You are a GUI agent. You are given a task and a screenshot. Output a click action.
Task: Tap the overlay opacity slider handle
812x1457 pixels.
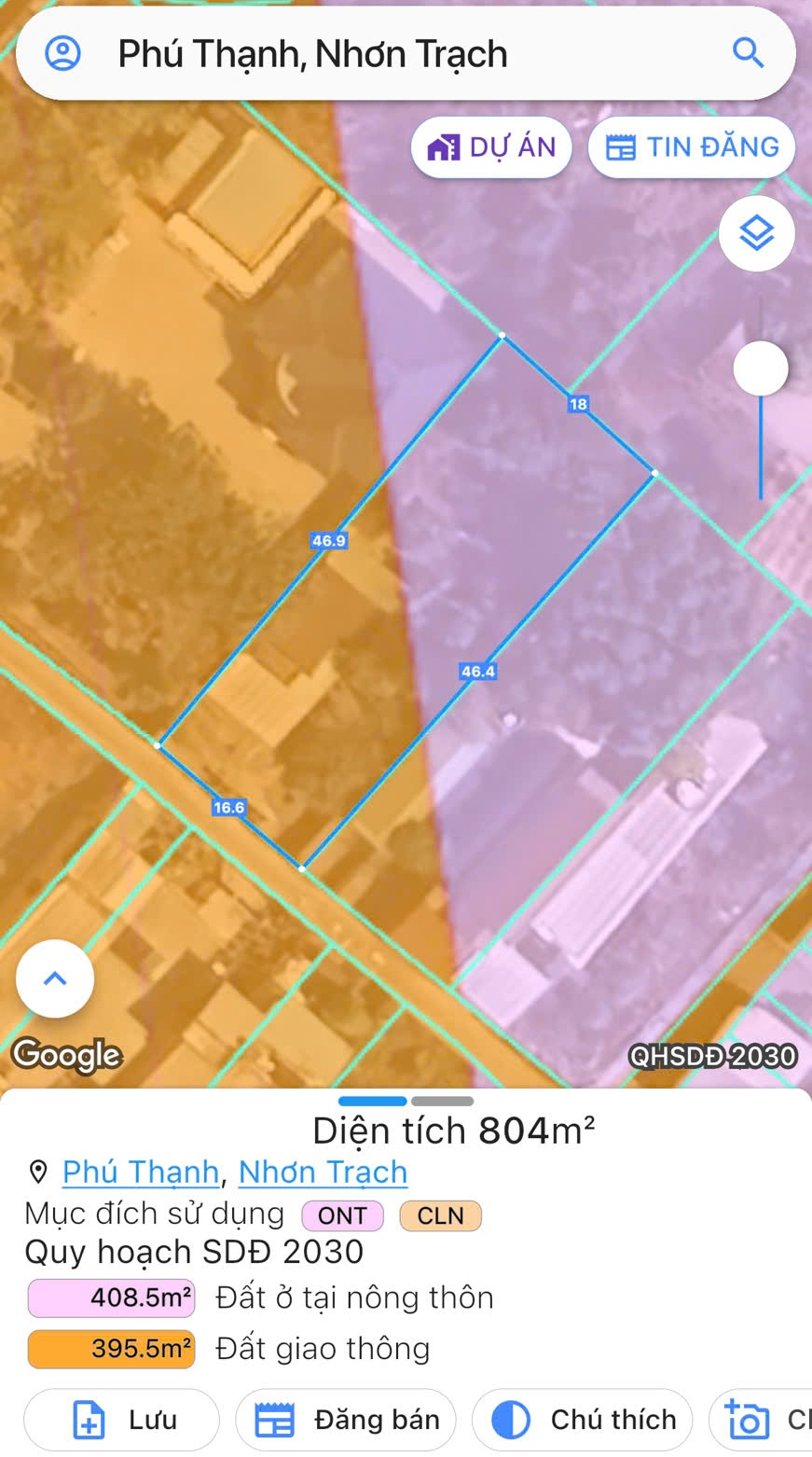(x=761, y=368)
